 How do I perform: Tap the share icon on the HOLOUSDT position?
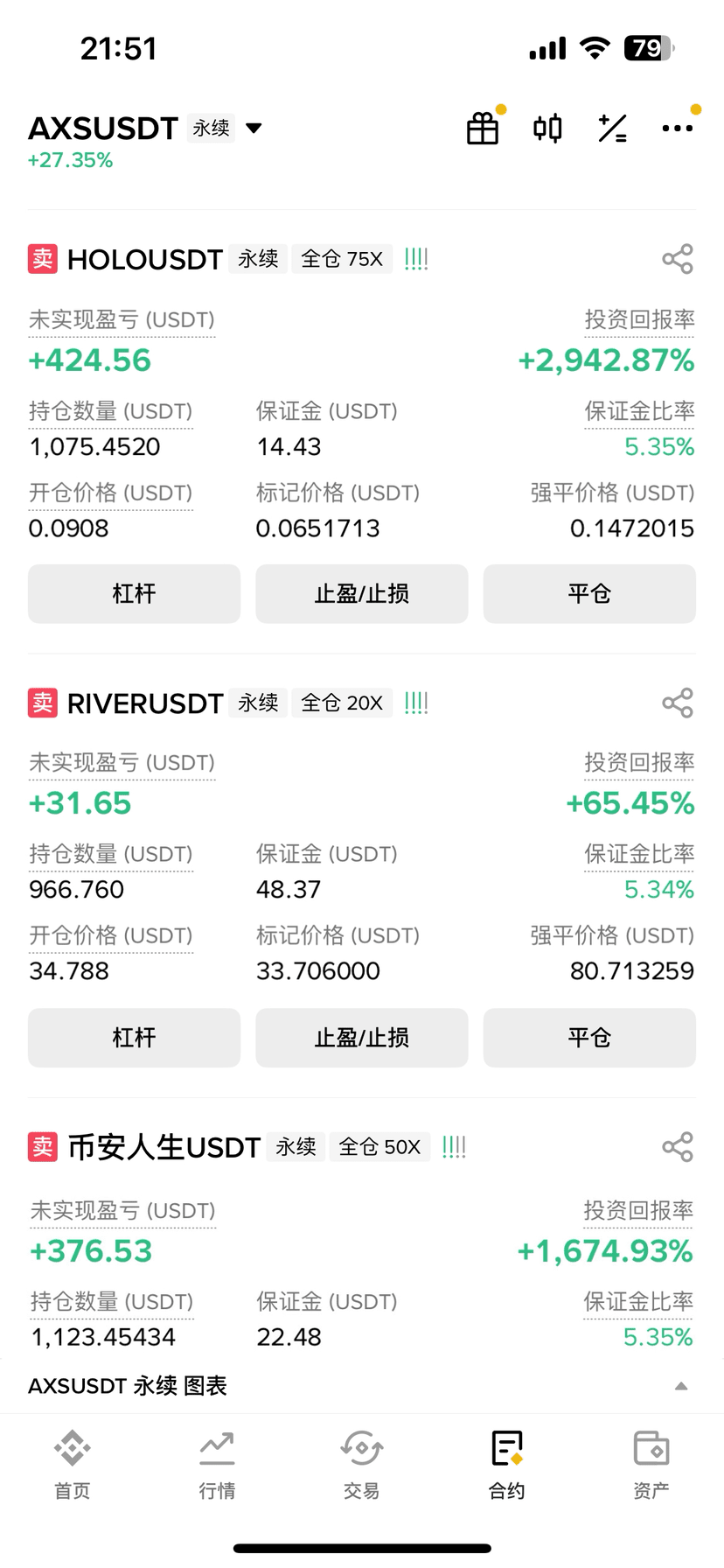(678, 258)
